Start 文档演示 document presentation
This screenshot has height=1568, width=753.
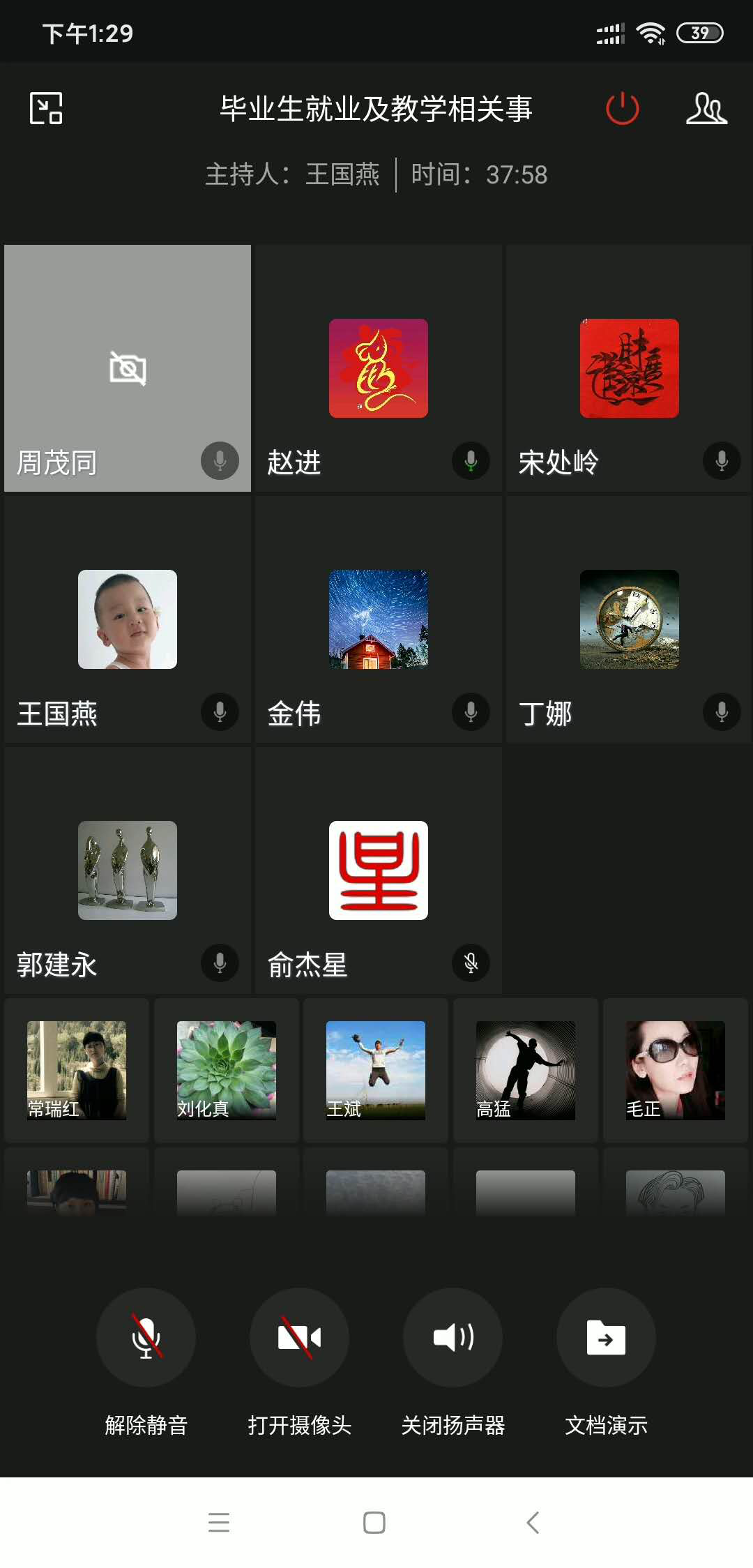point(606,1337)
